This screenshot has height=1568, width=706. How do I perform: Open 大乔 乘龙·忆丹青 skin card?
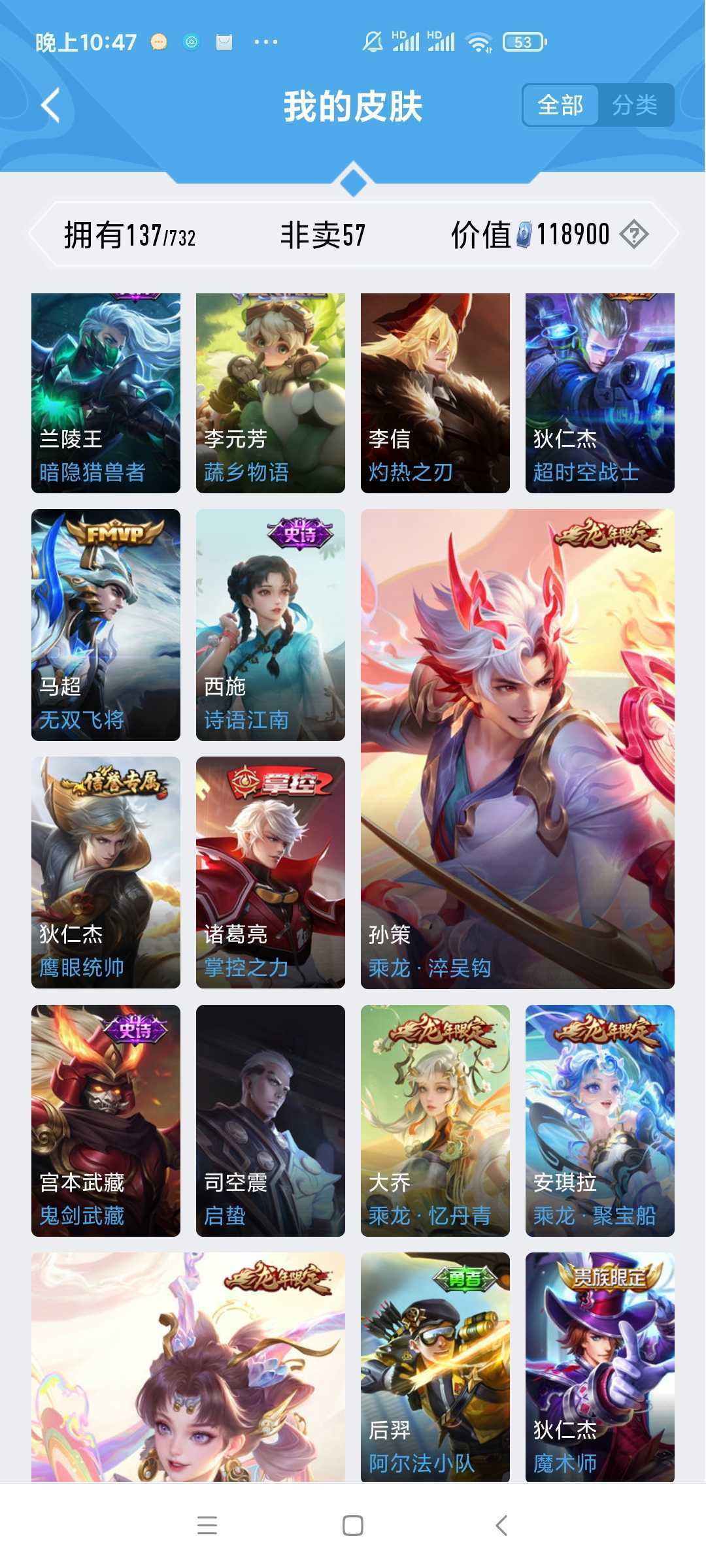435,1120
